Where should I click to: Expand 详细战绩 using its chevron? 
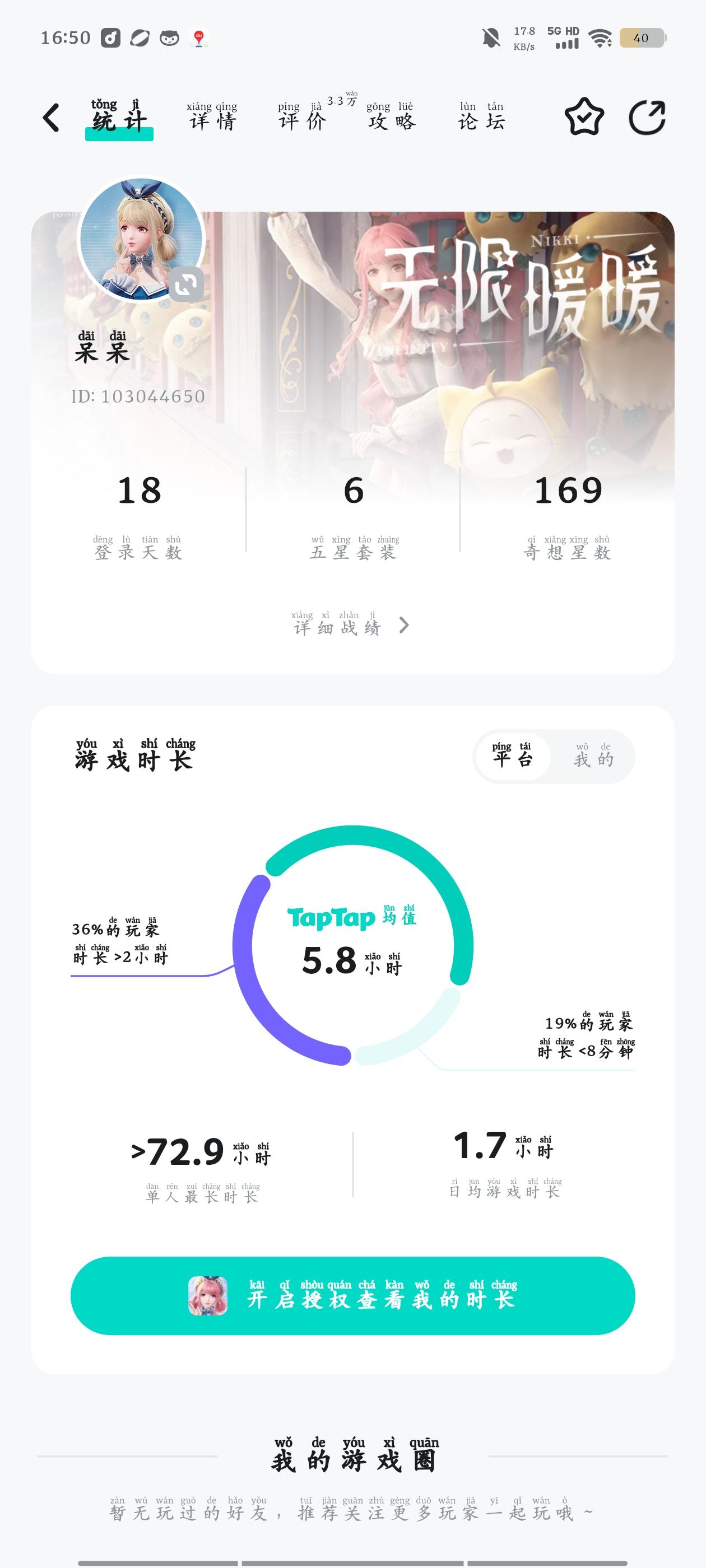405,625
